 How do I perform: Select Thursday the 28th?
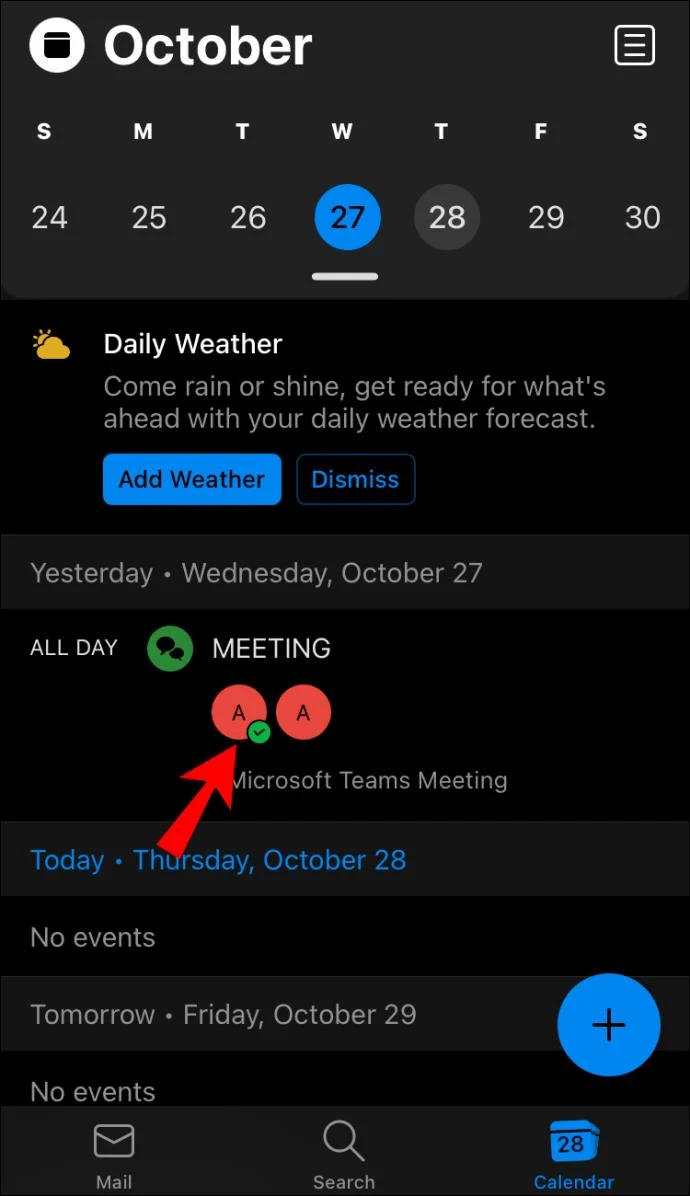click(447, 217)
